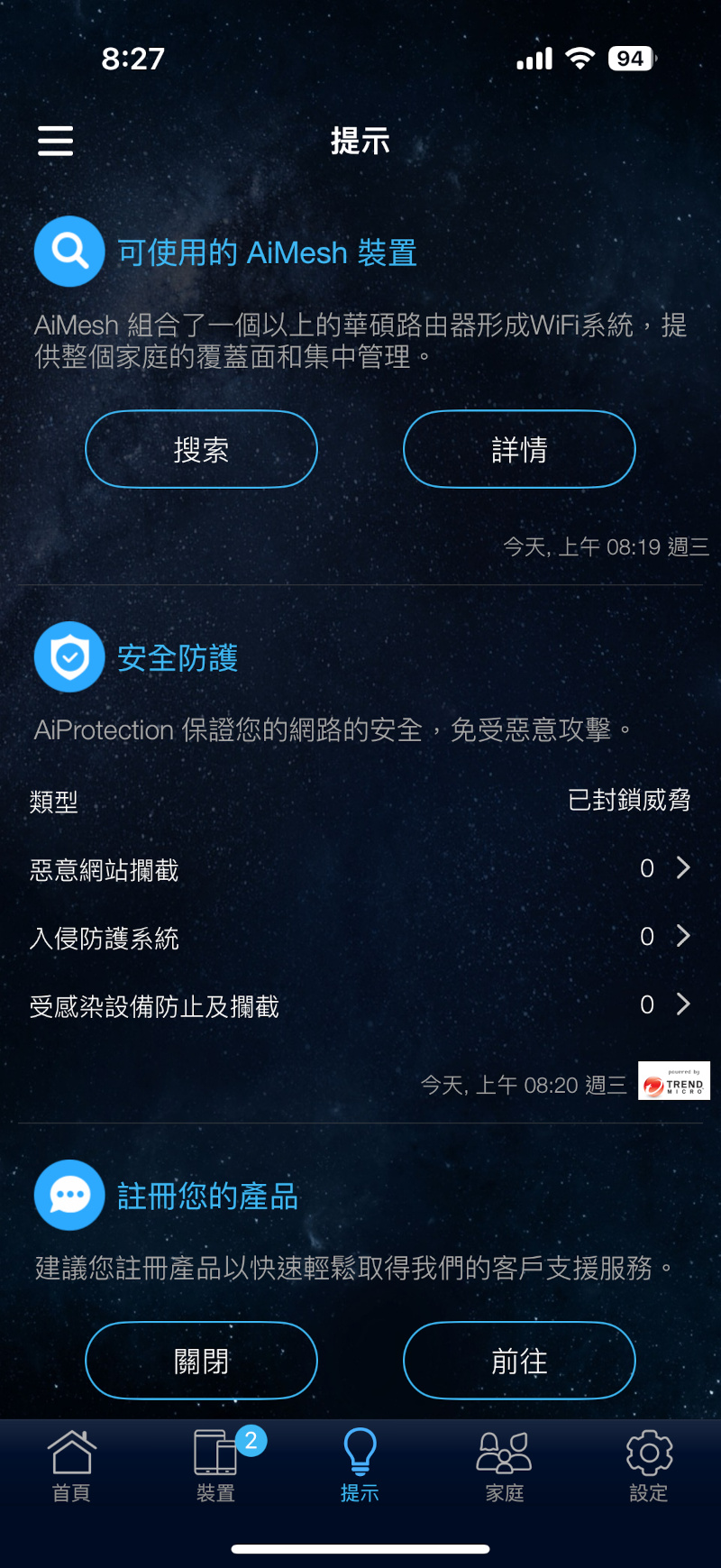Open 詳情 for AiMesh devices
This screenshot has height=1568, width=721.
coord(519,449)
